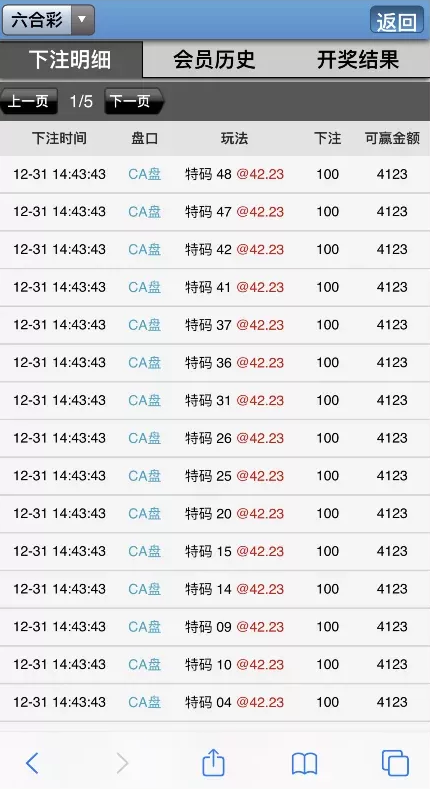Open the browser share sheet
This screenshot has height=789, width=430.
point(213,762)
